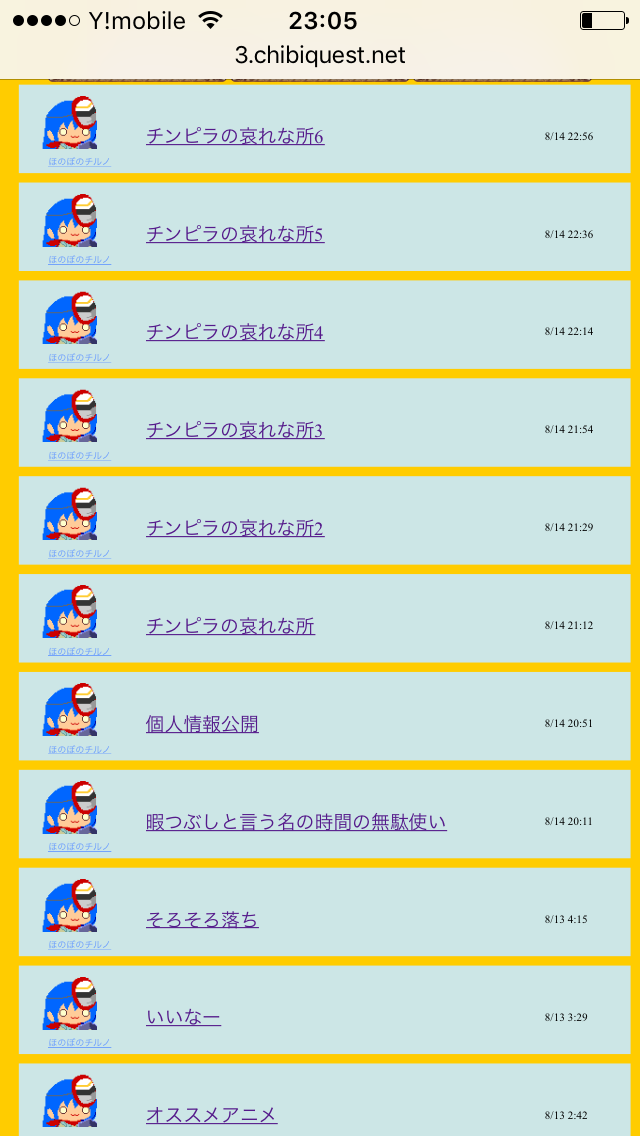The image size is (640, 1136).
Task: Tap the browser address bar 3.chibiquest.net
Action: pos(320,55)
